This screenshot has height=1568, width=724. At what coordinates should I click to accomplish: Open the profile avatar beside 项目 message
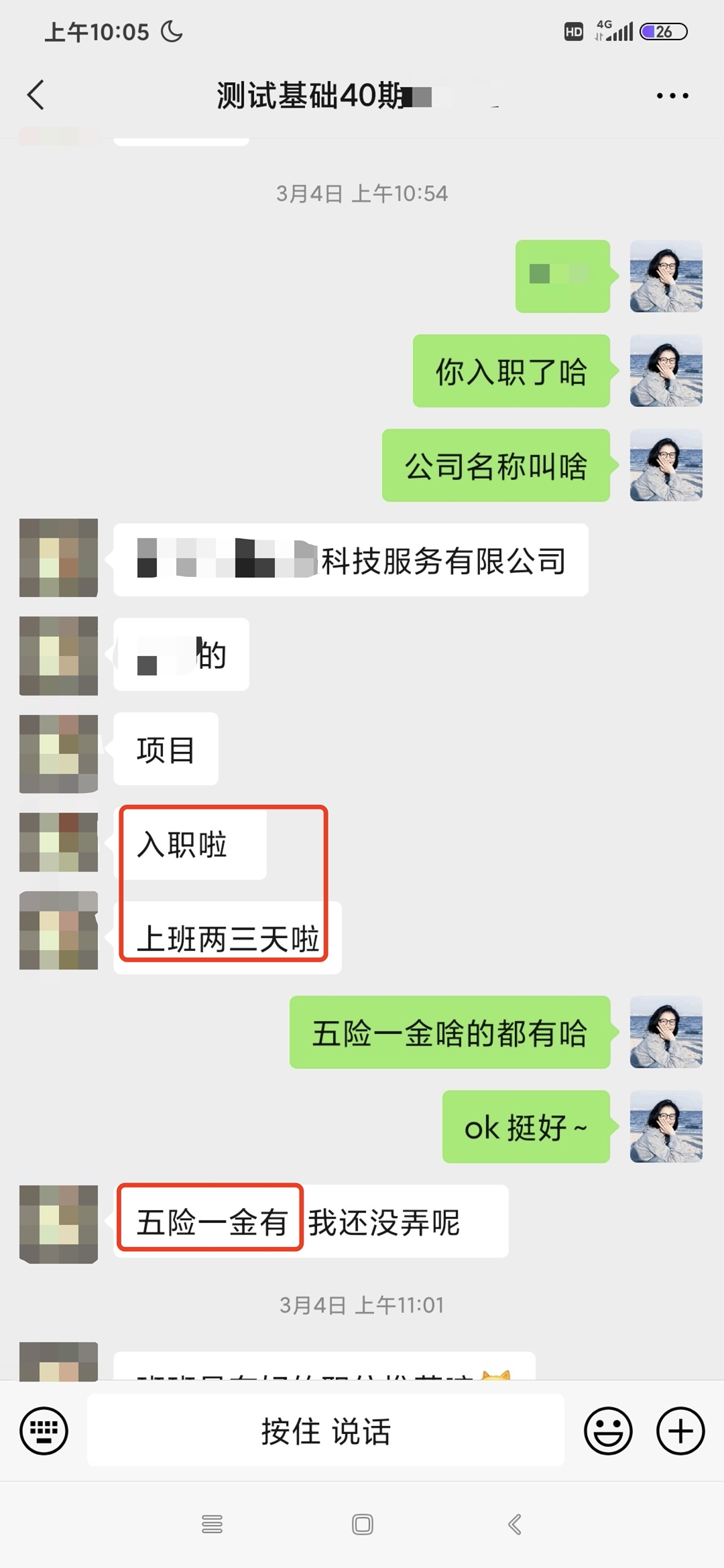pos(59,753)
